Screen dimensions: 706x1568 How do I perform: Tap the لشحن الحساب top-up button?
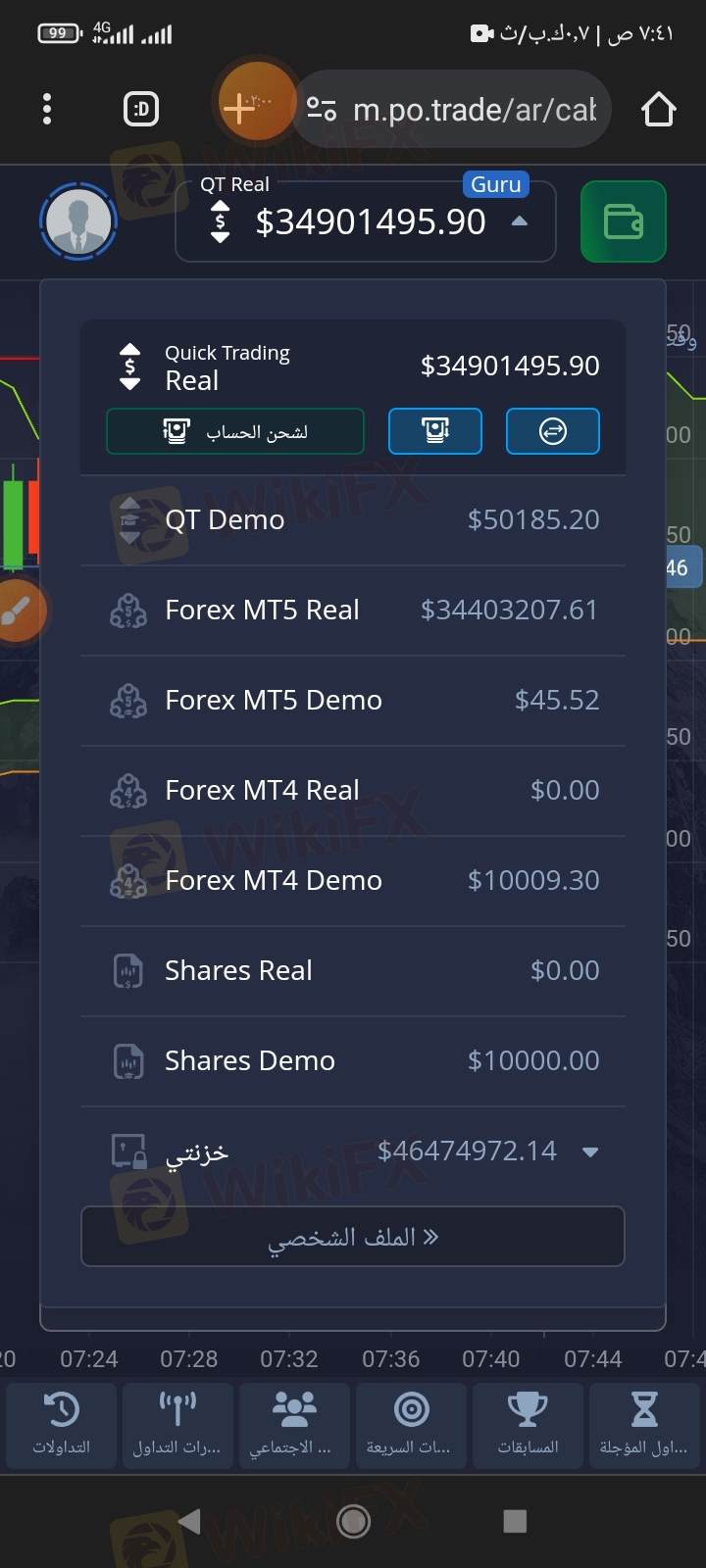pyautogui.click(x=235, y=431)
